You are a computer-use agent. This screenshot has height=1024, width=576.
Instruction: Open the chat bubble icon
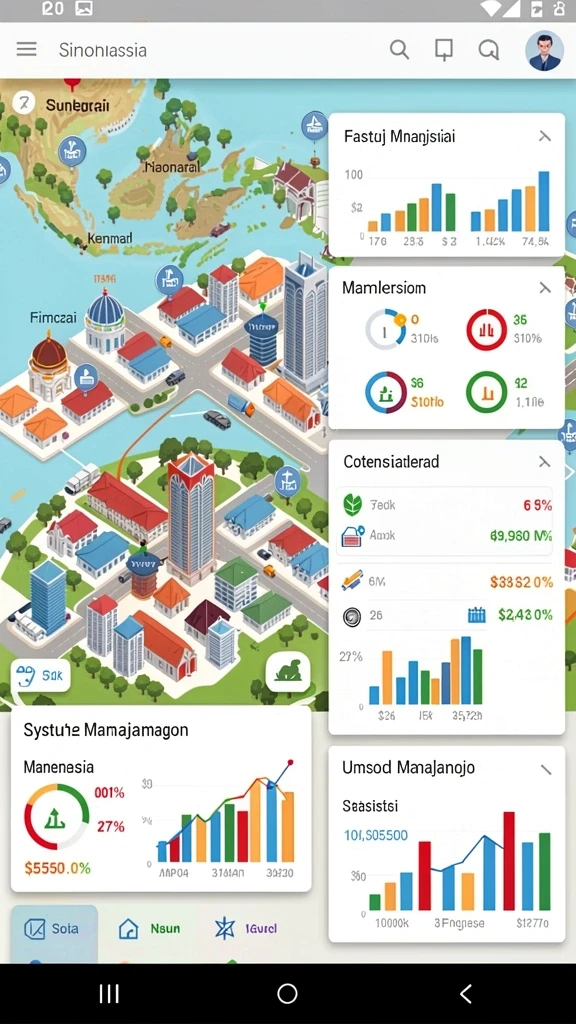pyautogui.click(x=488, y=50)
